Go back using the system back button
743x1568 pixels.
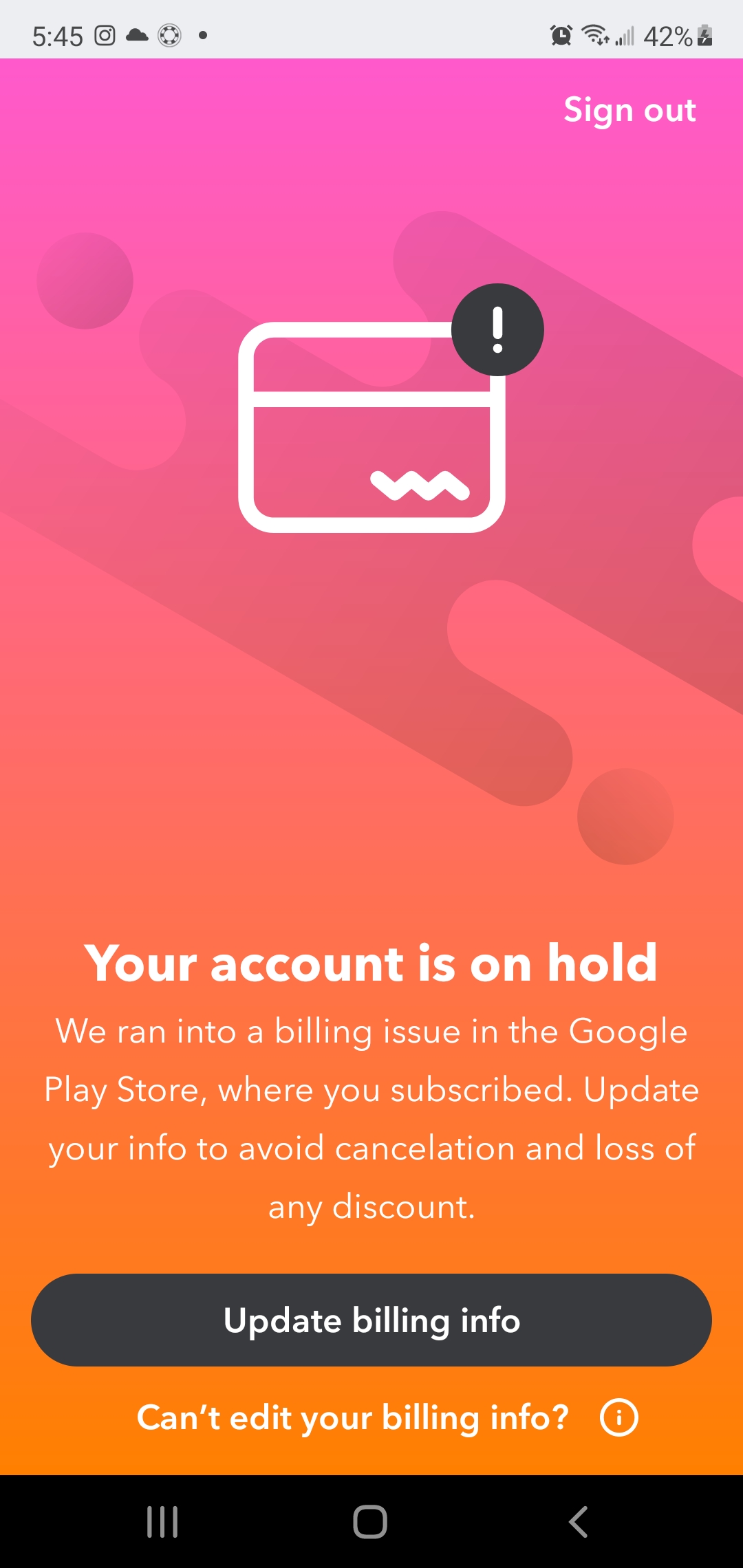point(579,1521)
